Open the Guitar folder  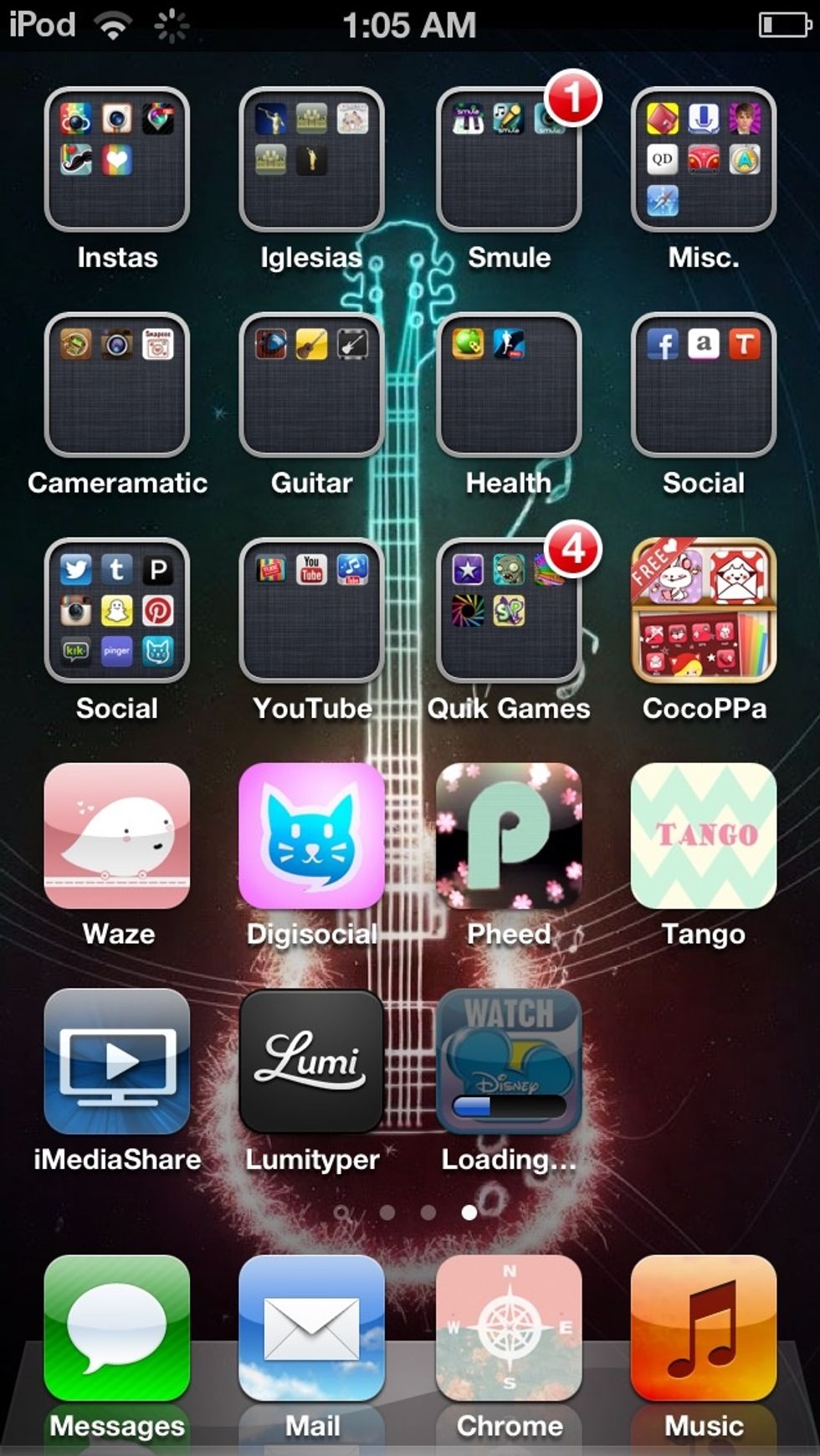tap(311, 385)
